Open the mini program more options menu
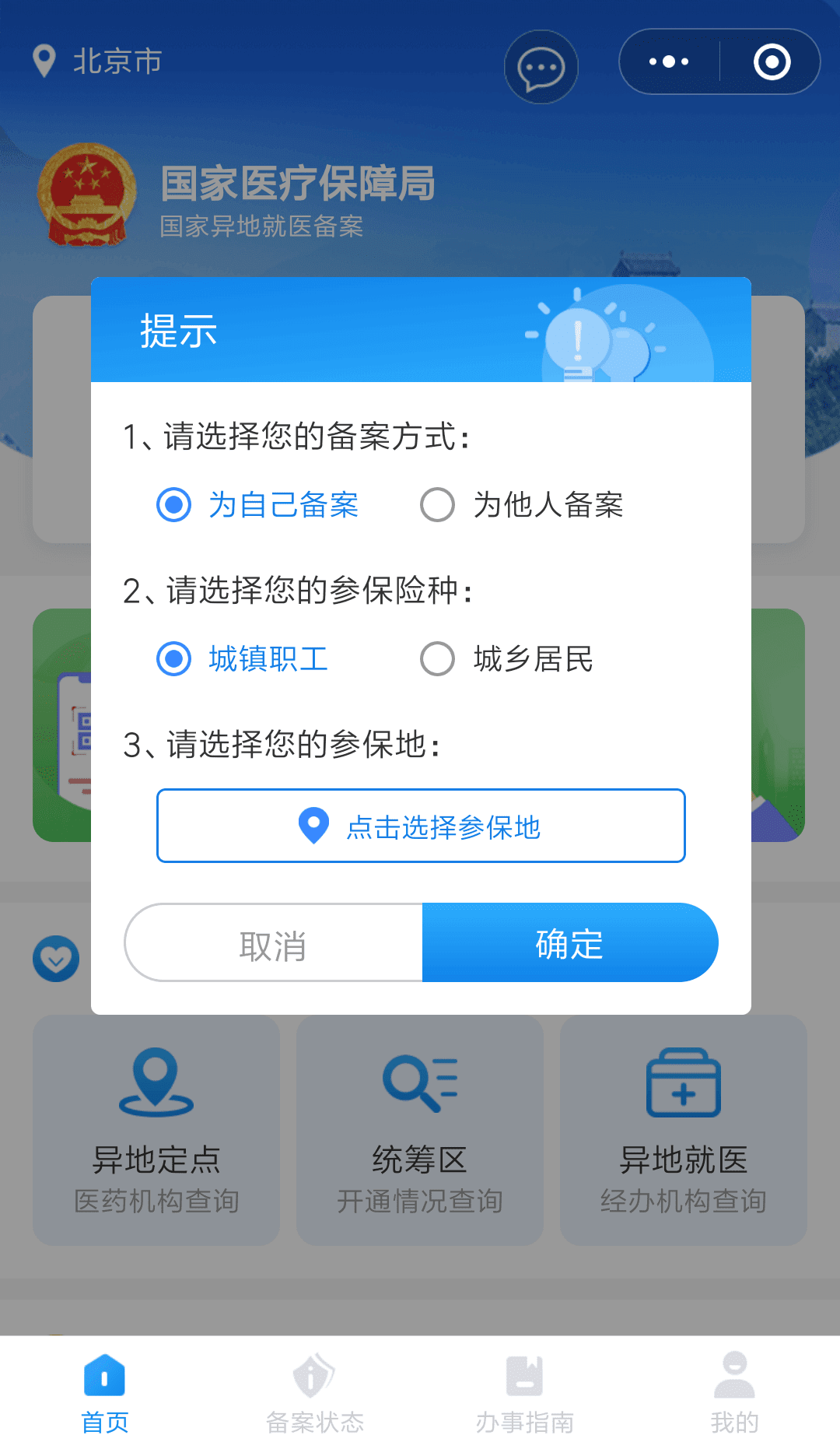 [x=669, y=61]
